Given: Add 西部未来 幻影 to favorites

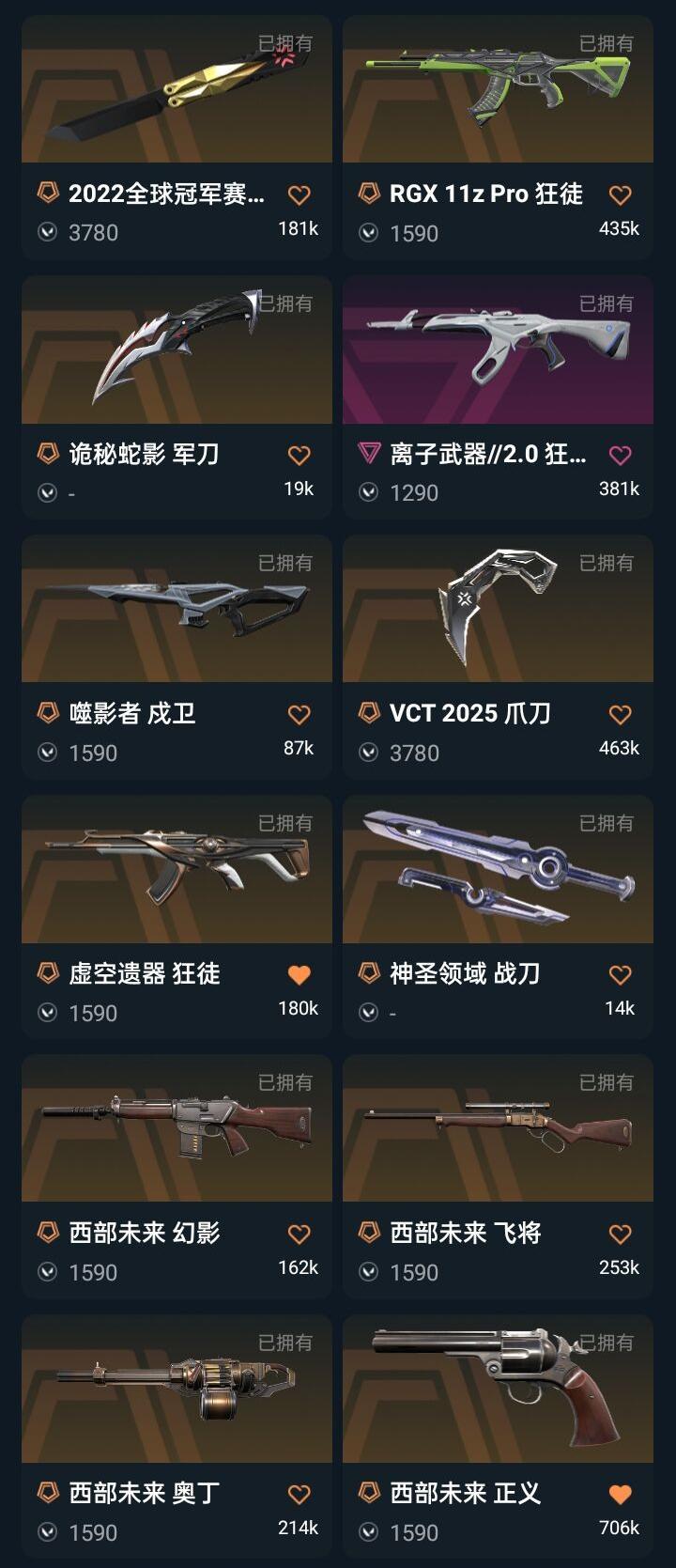Looking at the screenshot, I should point(299,1234).
